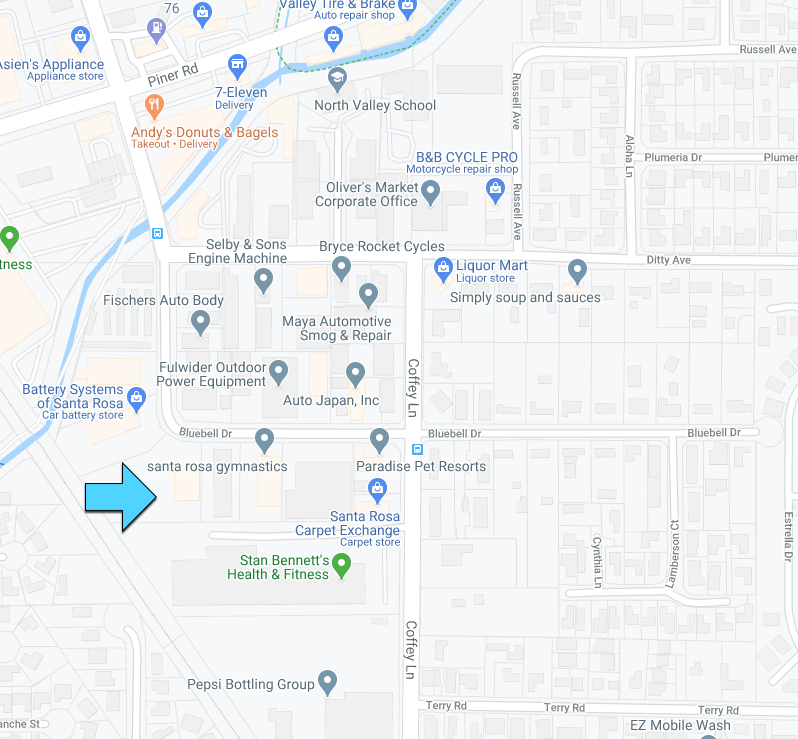Screen dimensions: 798x739
Task: Tap the B&B CYCLE PRO pin
Action: (494, 188)
